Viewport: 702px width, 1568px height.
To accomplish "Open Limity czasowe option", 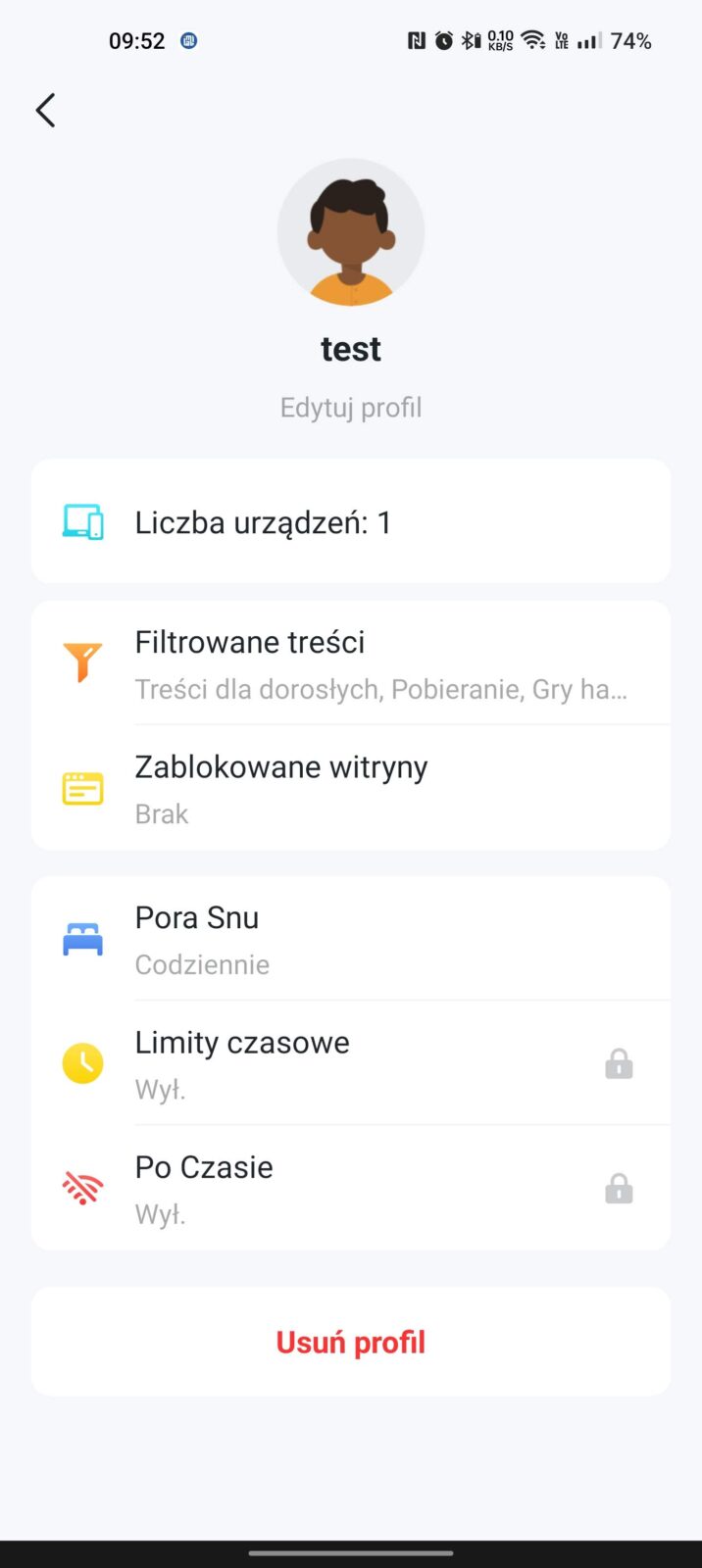I will pyautogui.click(x=351, y=1064).
